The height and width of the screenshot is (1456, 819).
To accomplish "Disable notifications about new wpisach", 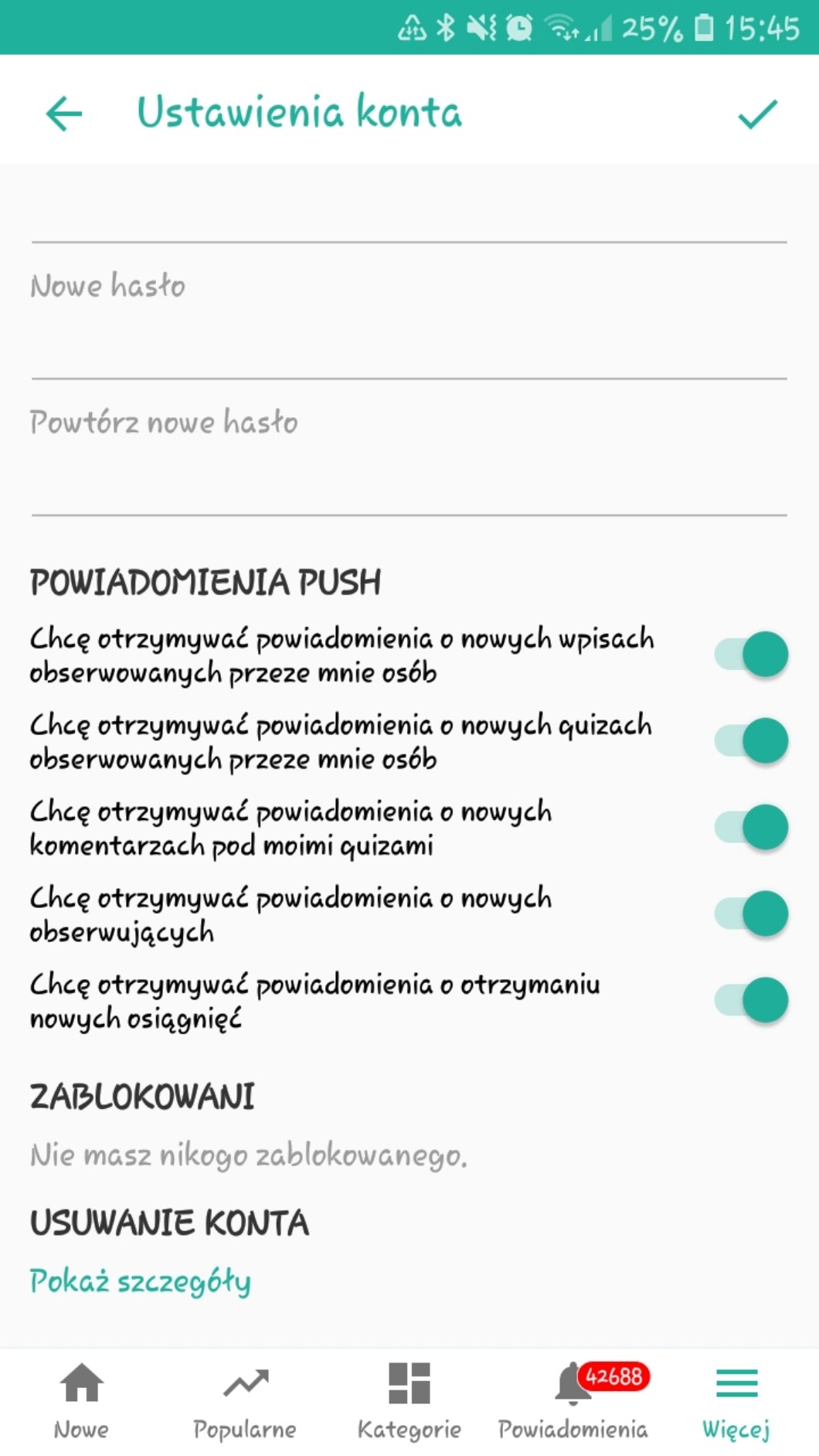I will pyautogui.click(x=751, y=655).
